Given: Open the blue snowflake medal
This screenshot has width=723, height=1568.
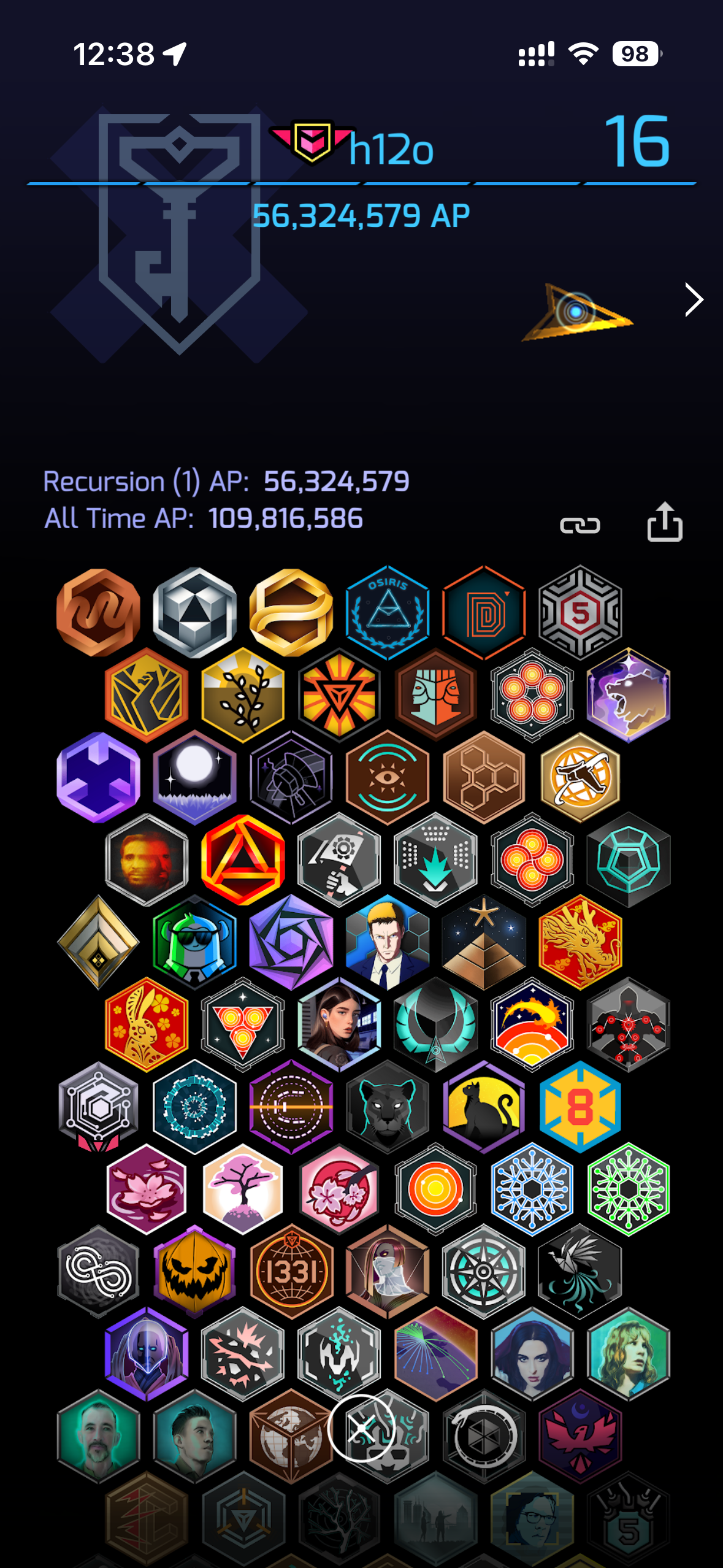Looking at the screenshot, I should [532, 1188].
